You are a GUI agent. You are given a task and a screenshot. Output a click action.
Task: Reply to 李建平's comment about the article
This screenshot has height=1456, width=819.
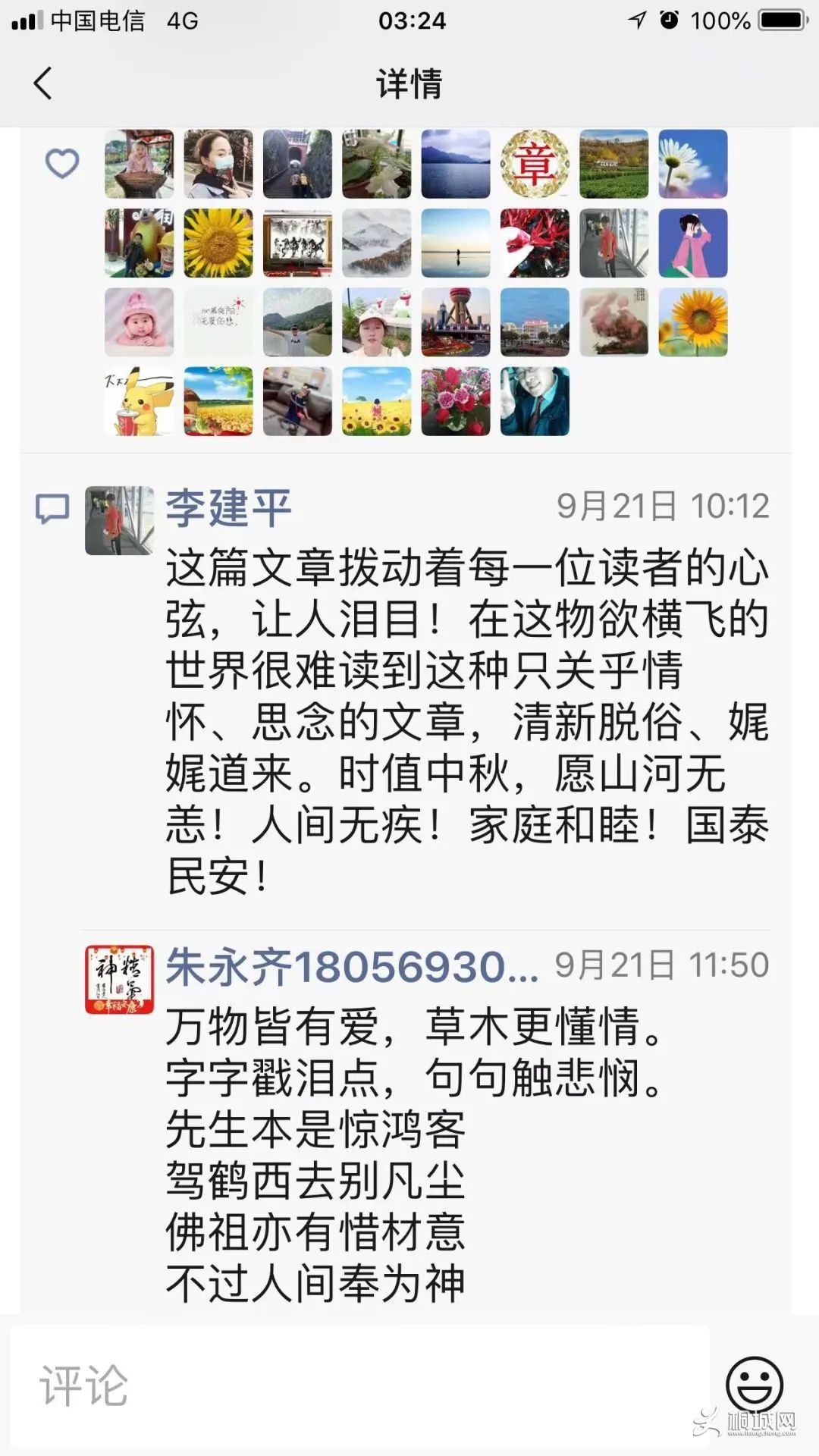466,720
